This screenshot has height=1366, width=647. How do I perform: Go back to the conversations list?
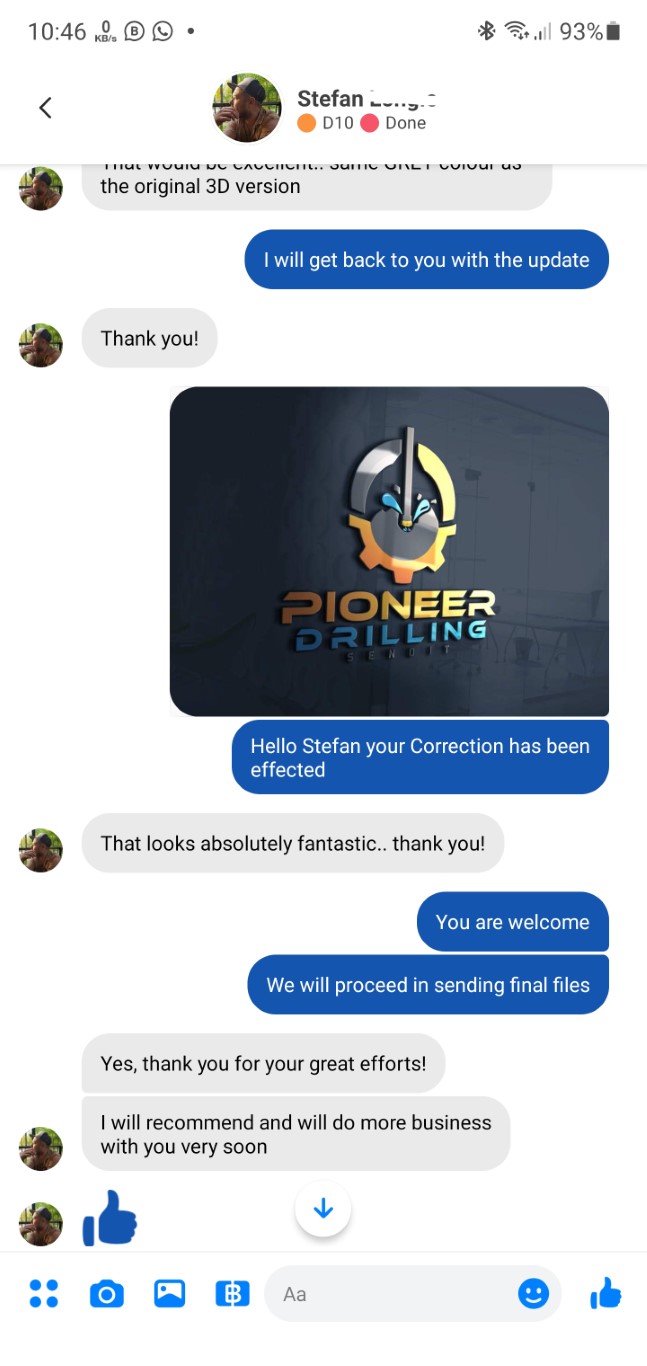pyautogui.click(x=45, y=108)
